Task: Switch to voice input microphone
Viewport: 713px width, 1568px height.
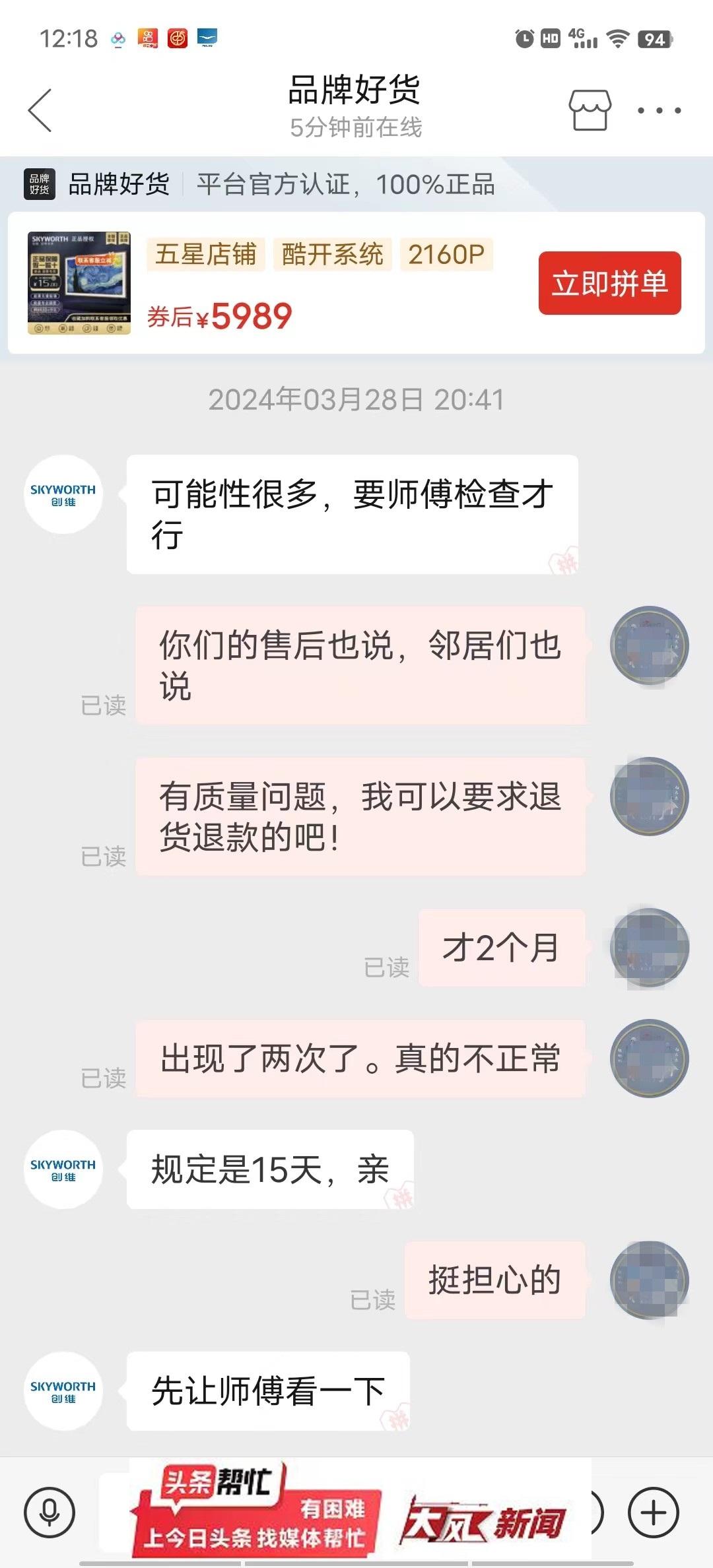Action: coord(50,1511)
